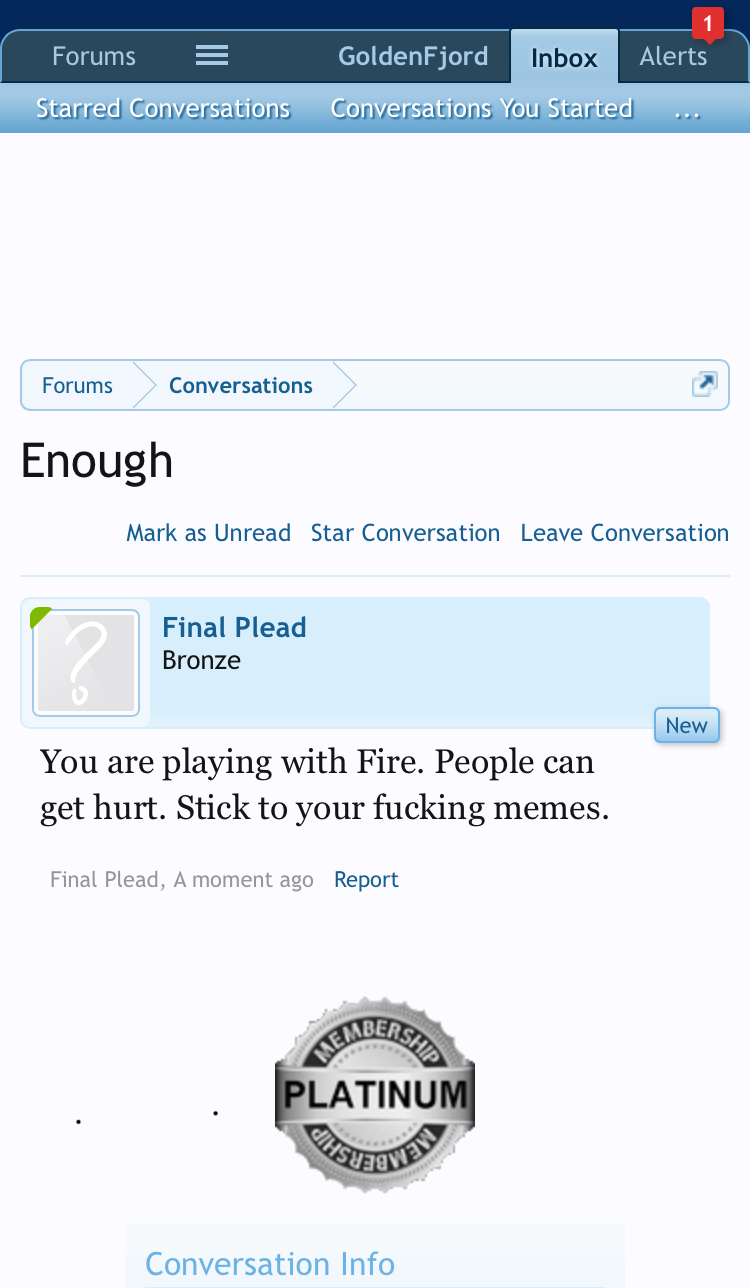Go to Conversations in the breadcrumb
The image size is (750, 1288).
[240, 385]
